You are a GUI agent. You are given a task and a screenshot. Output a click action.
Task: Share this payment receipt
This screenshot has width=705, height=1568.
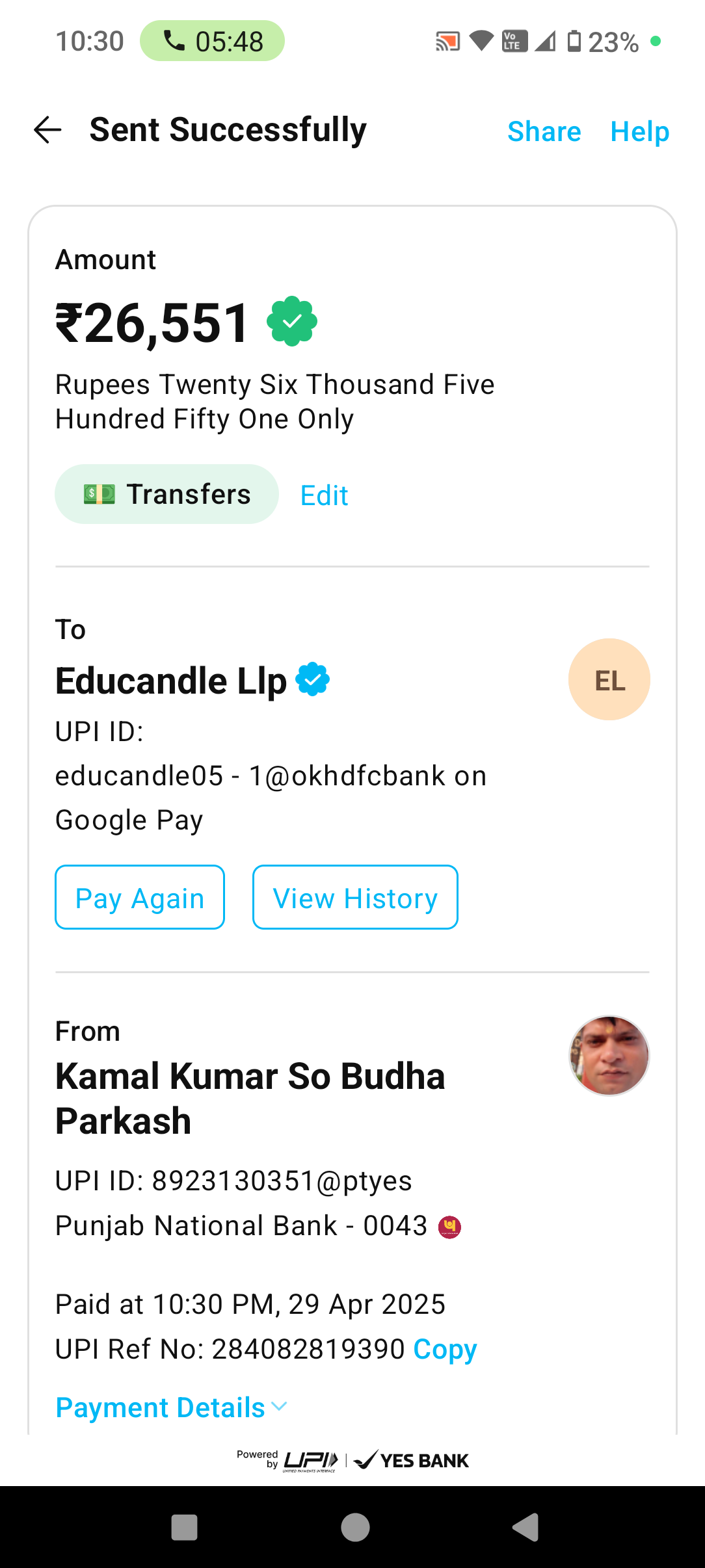544,131
